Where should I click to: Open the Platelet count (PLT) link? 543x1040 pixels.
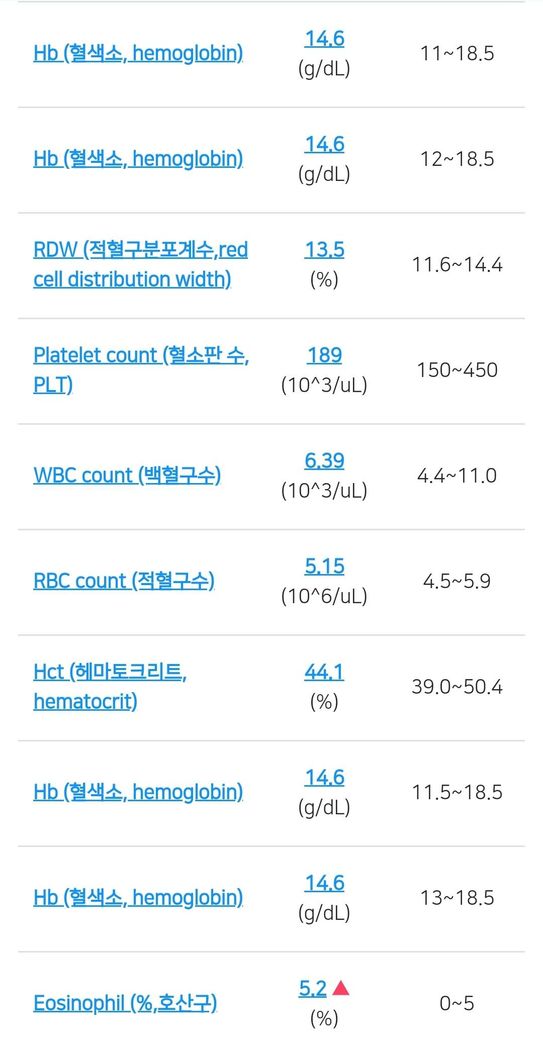pyautogui.click(x=141, y=370)
